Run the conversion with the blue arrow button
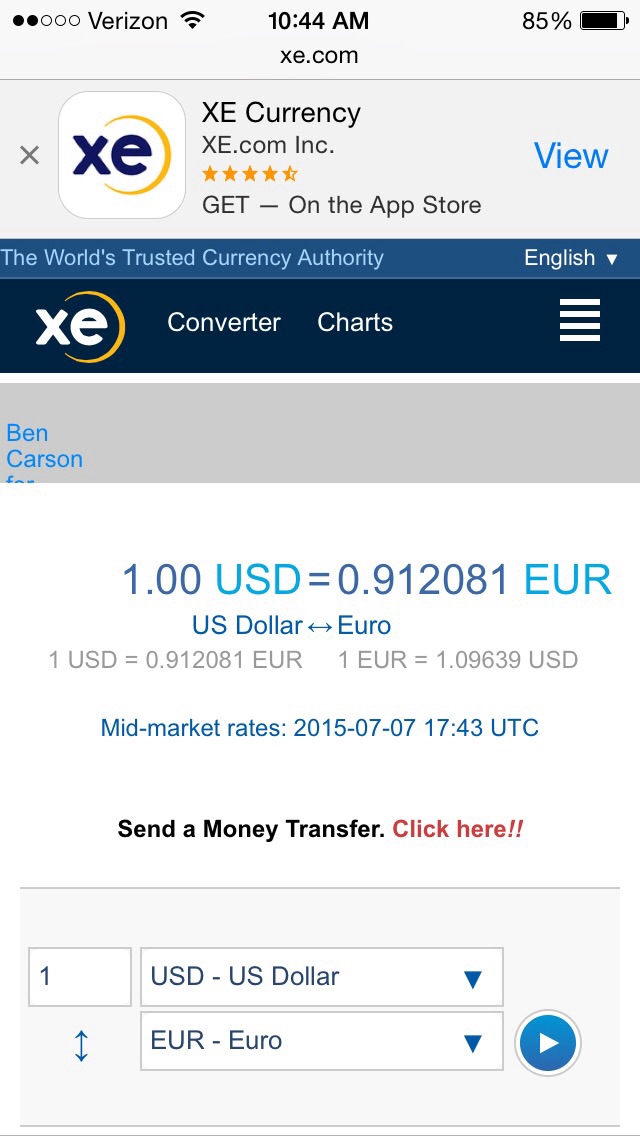 coord(547,1043)
